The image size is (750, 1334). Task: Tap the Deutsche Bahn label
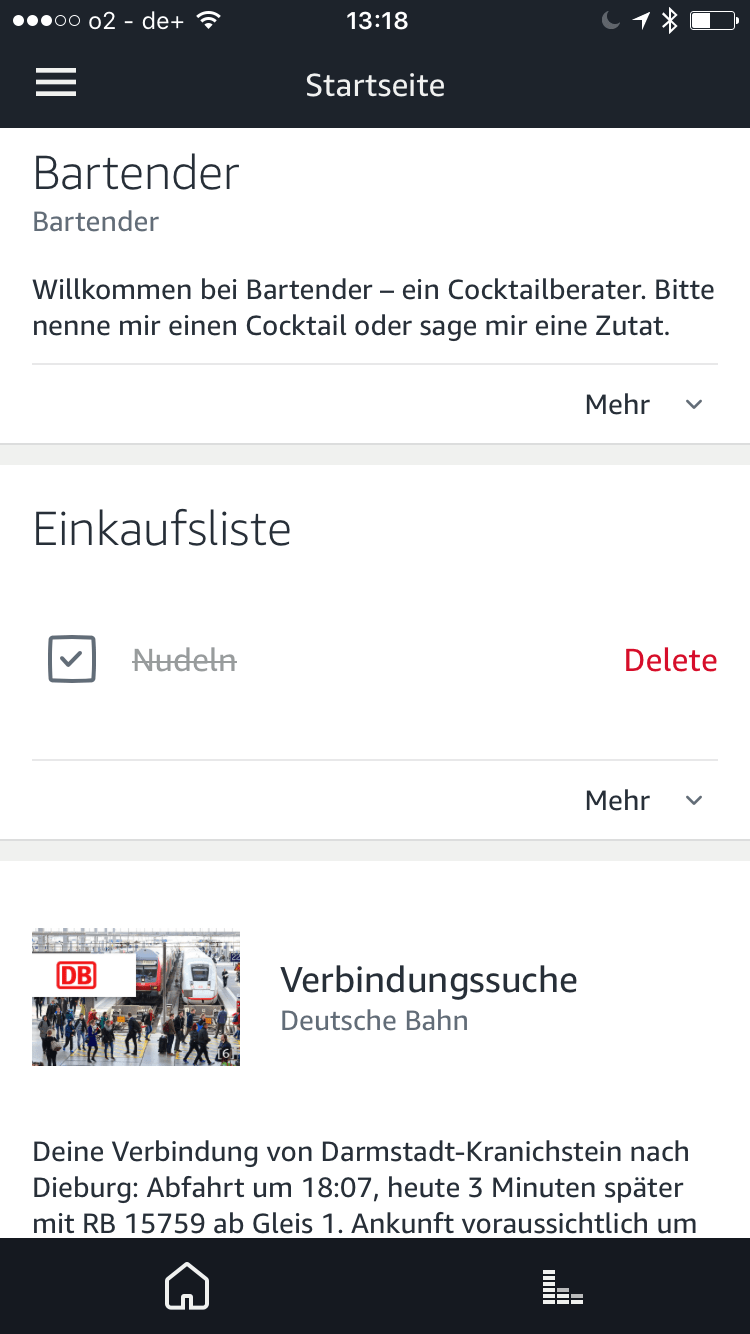coord(374,1021)
